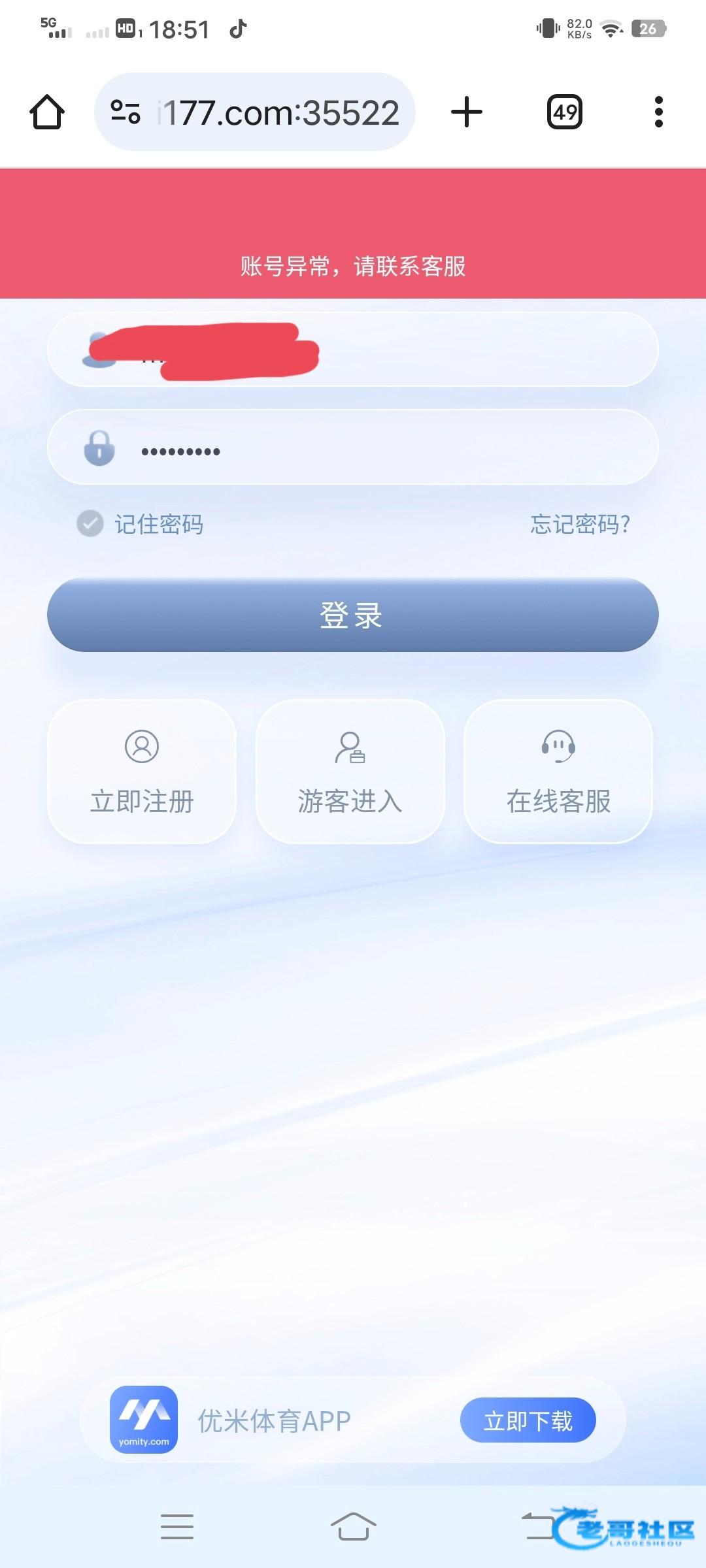Tap the username input field
Screen dimensions: 706x1568
[353, 350]
